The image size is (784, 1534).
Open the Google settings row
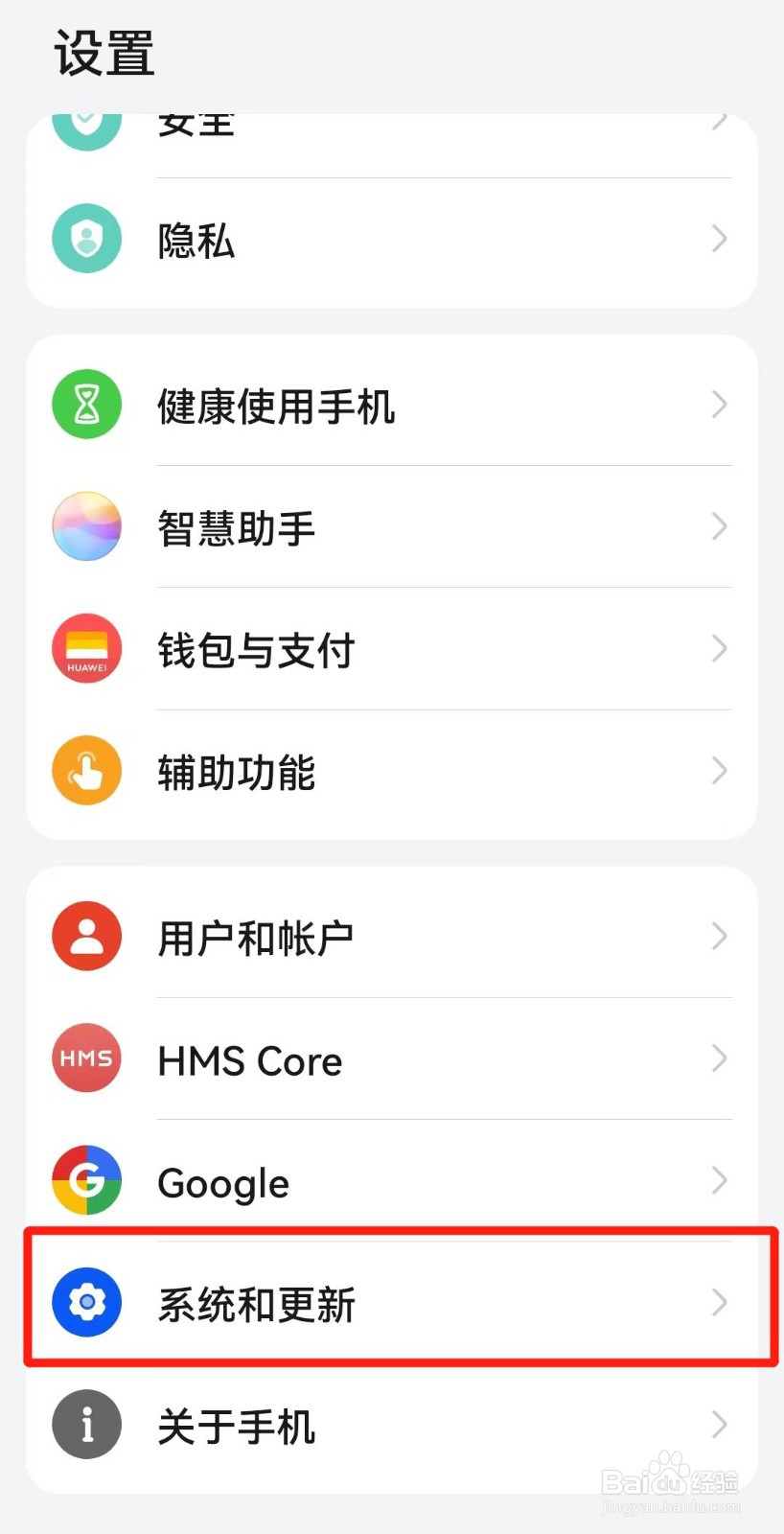(392, 1180)
